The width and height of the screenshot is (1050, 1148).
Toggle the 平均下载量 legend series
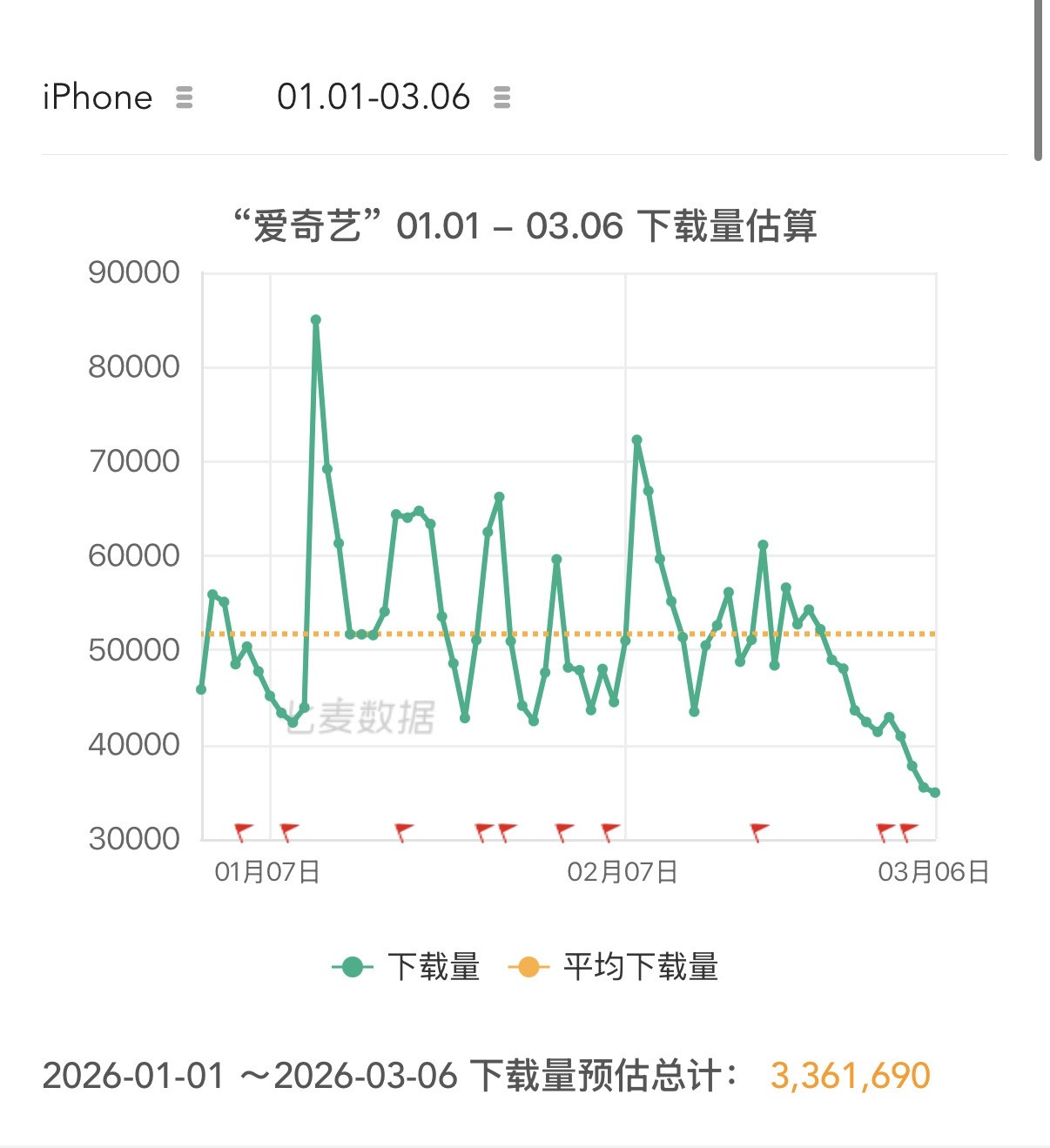coord(614,967)
